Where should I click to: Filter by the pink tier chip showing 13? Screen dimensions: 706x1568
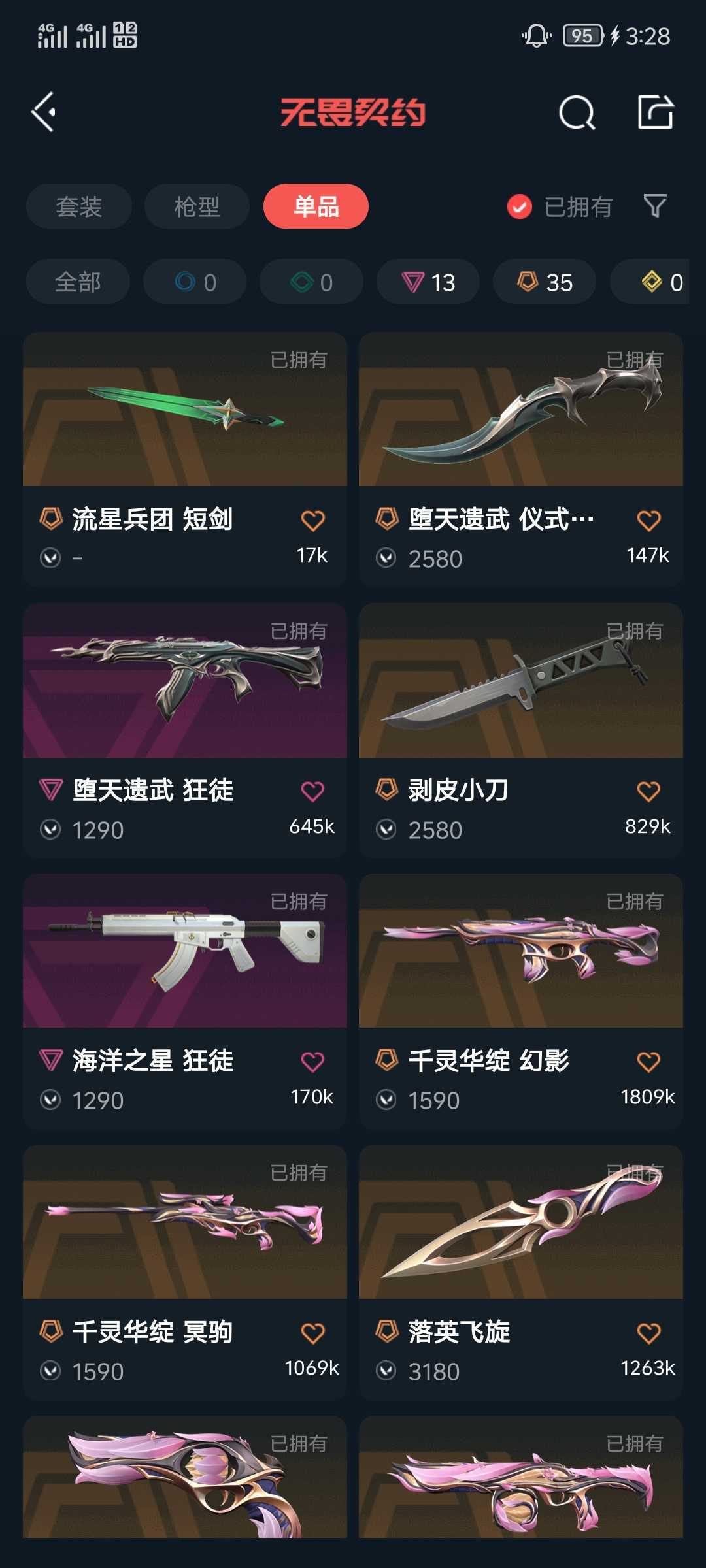(428, 282)
